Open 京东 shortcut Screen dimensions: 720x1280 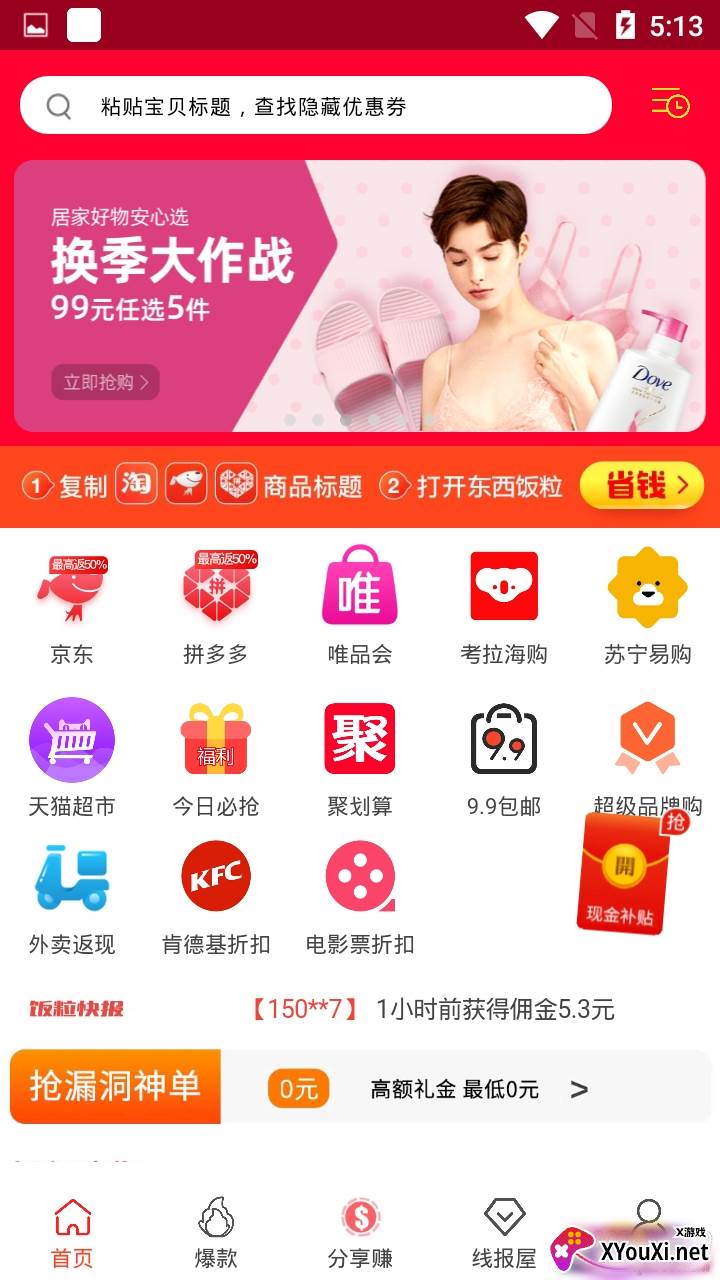tap(72, 605)
